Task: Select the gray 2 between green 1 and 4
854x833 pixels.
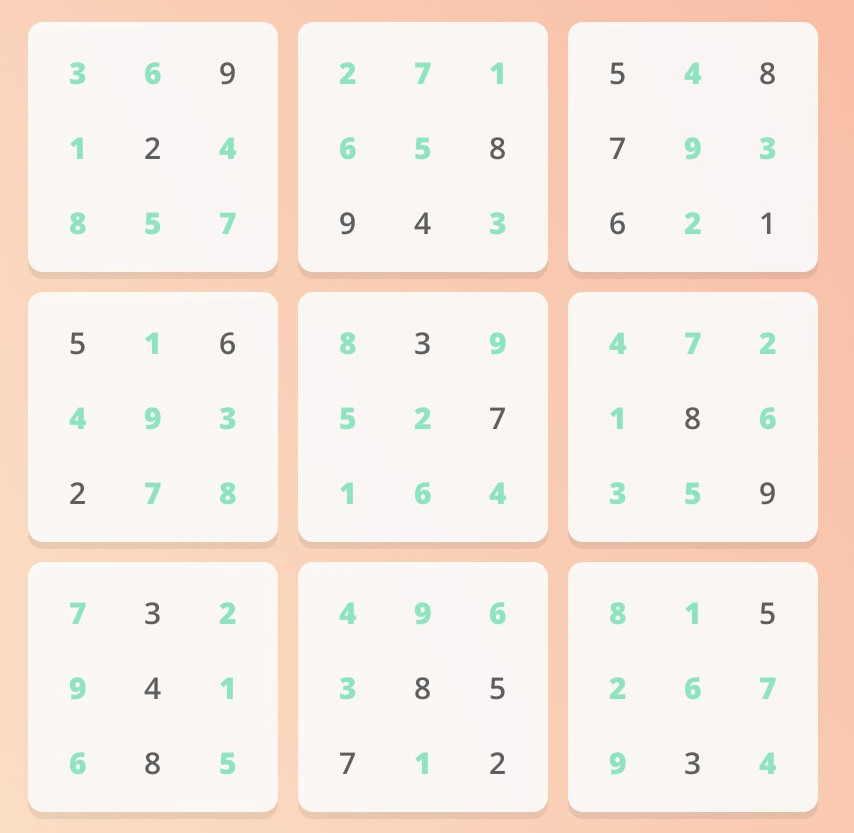Action: pyautogui.click(x=152, y=149)
